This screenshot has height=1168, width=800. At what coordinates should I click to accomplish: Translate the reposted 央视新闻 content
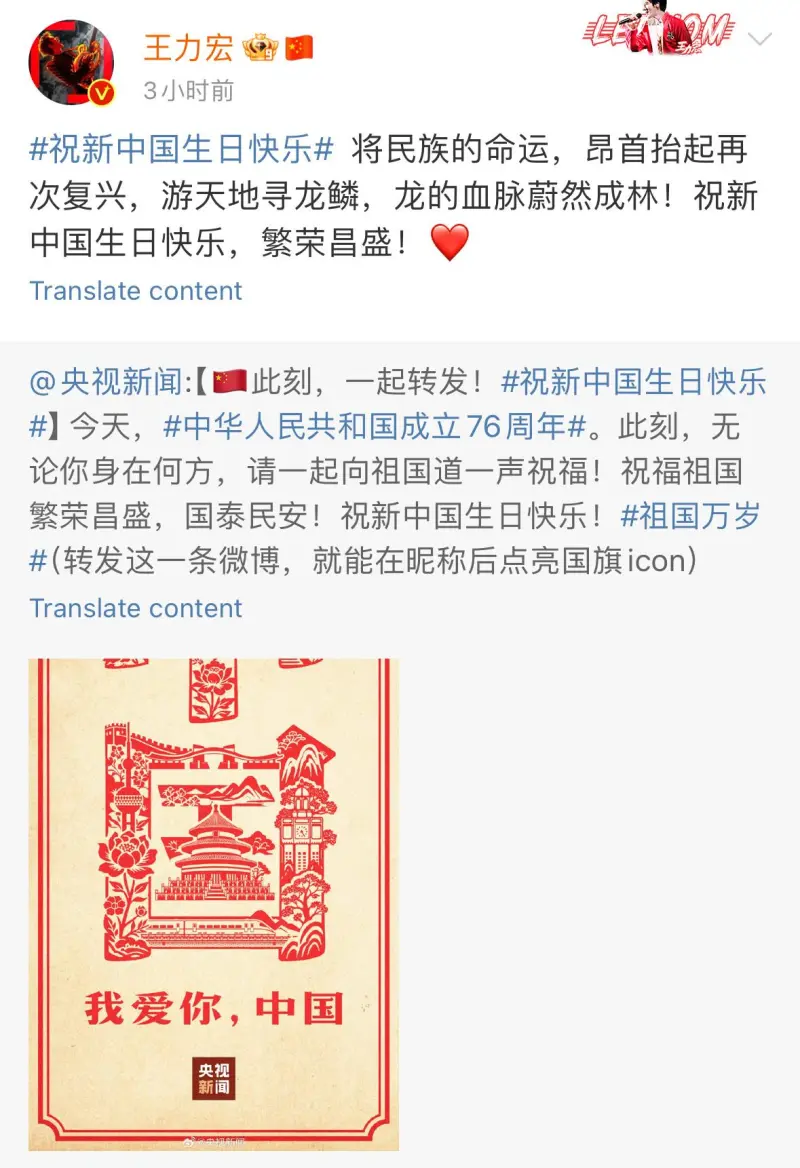(136, 608)
